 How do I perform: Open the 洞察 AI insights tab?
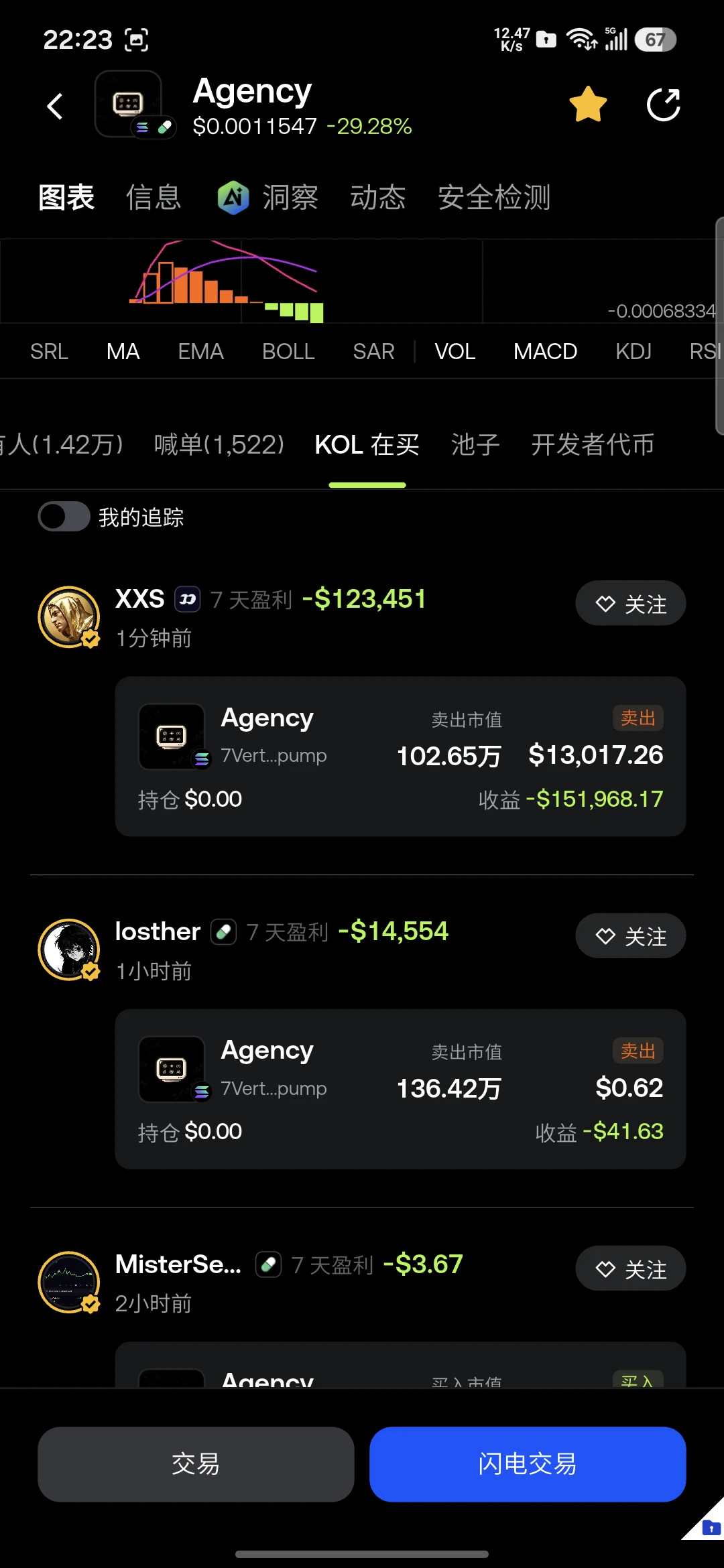268,198
